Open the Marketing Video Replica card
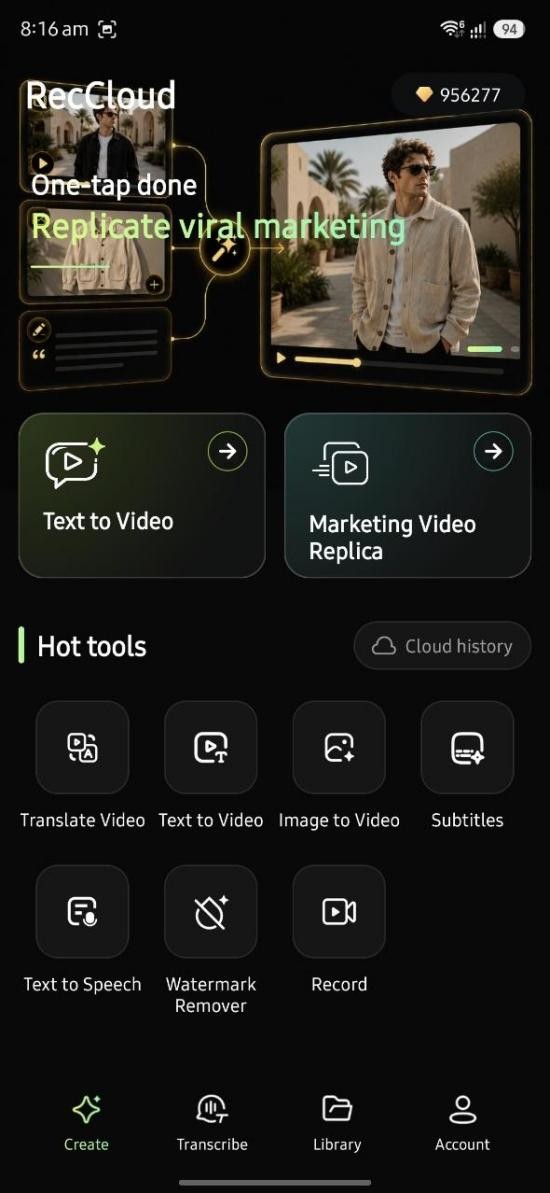The image size is (550, 1193). click(x=408, y=495)
